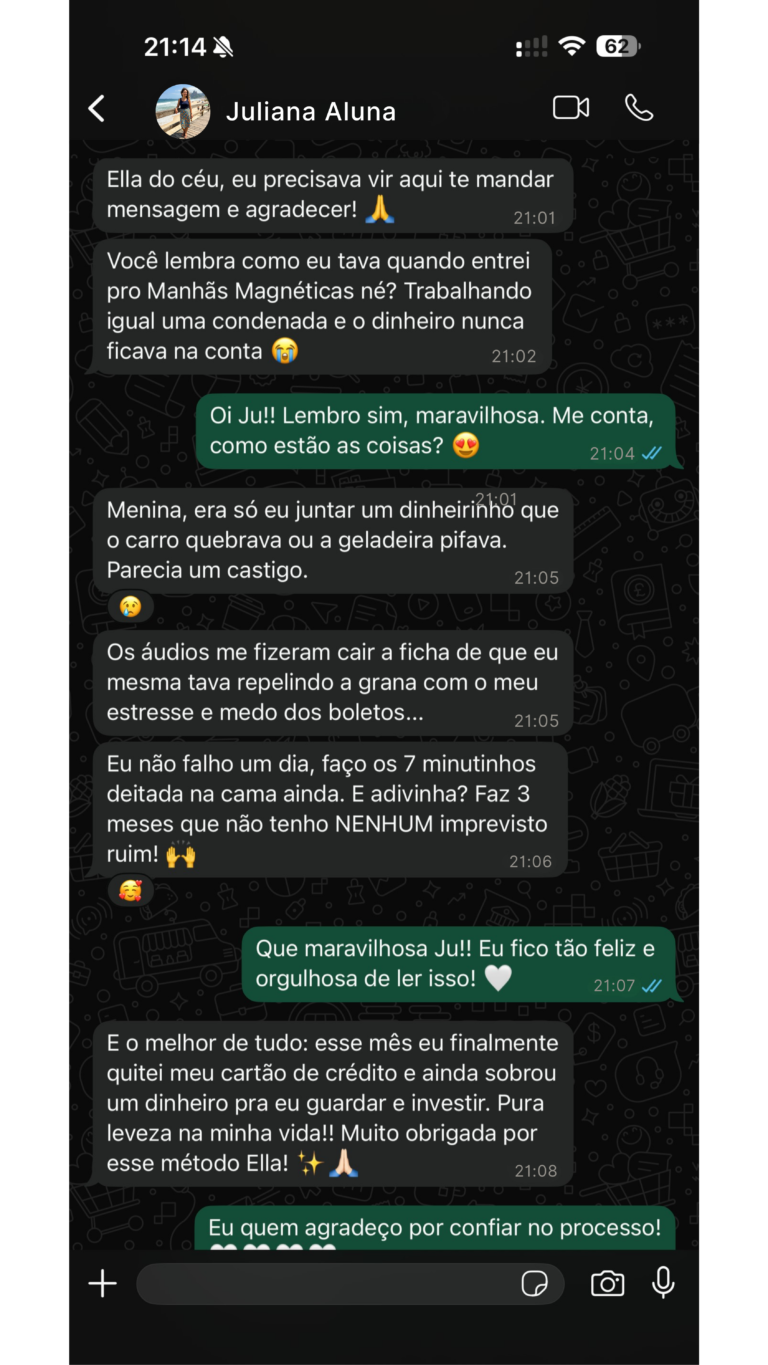768x1365 pixels.
Task: Open the attachment plus menu
Action: [x=101, y=1284]
